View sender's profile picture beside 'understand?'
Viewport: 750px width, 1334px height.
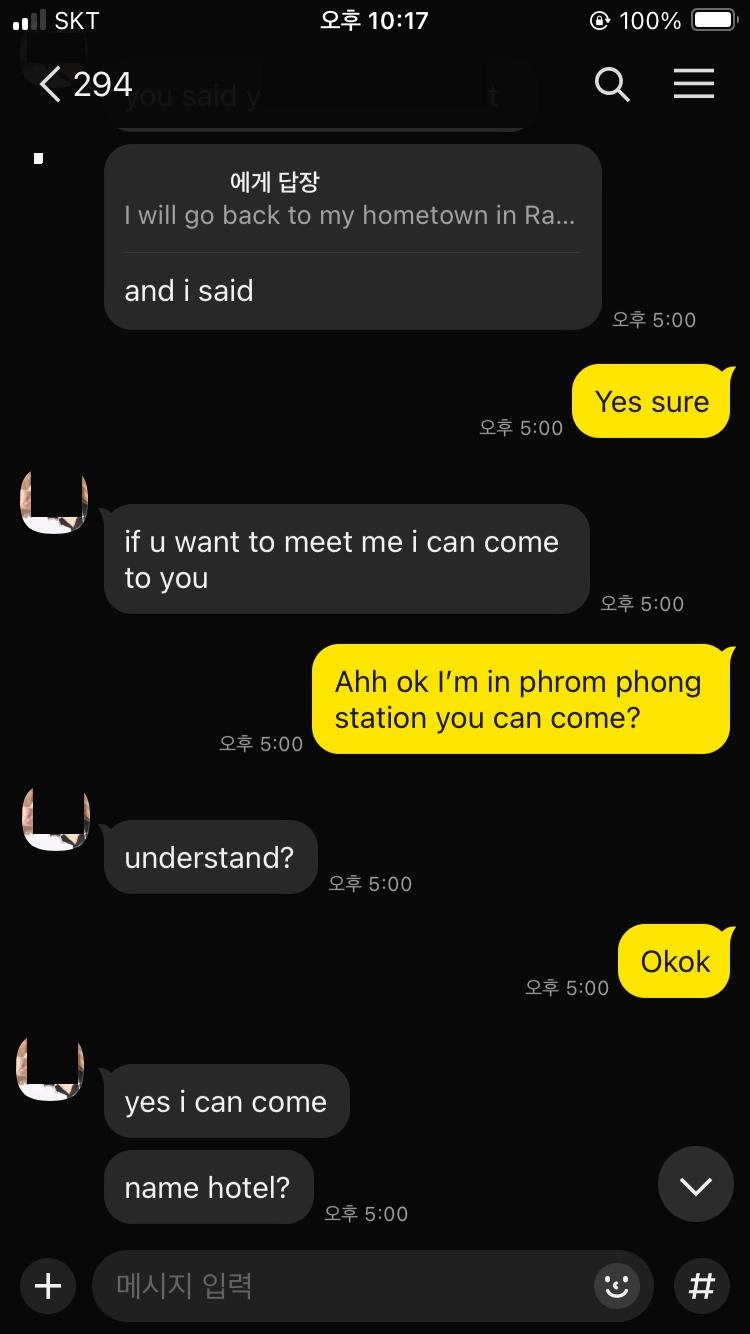(x=54, y=820)
